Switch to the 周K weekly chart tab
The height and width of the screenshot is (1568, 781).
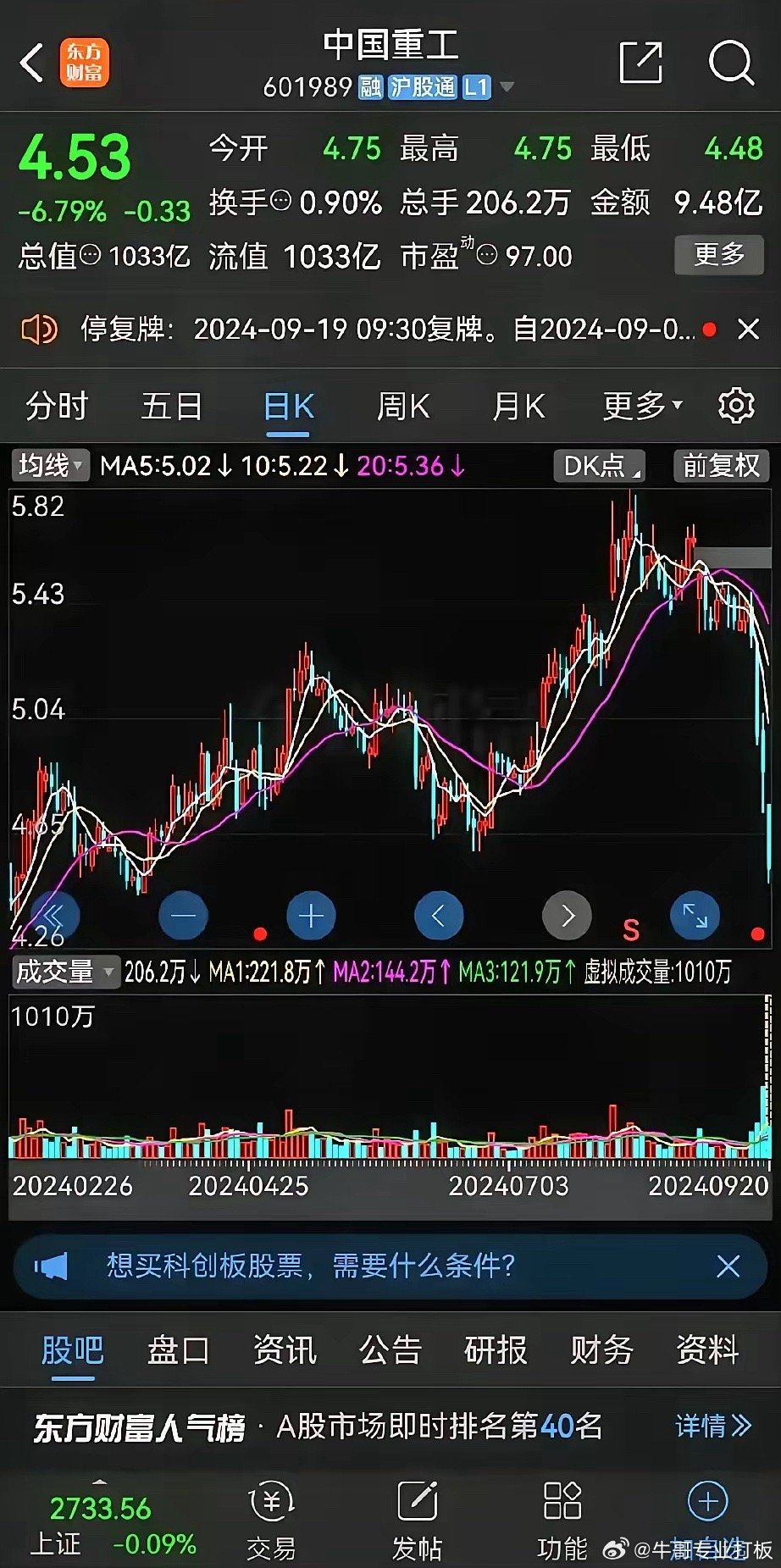click(x=404, y=407)
